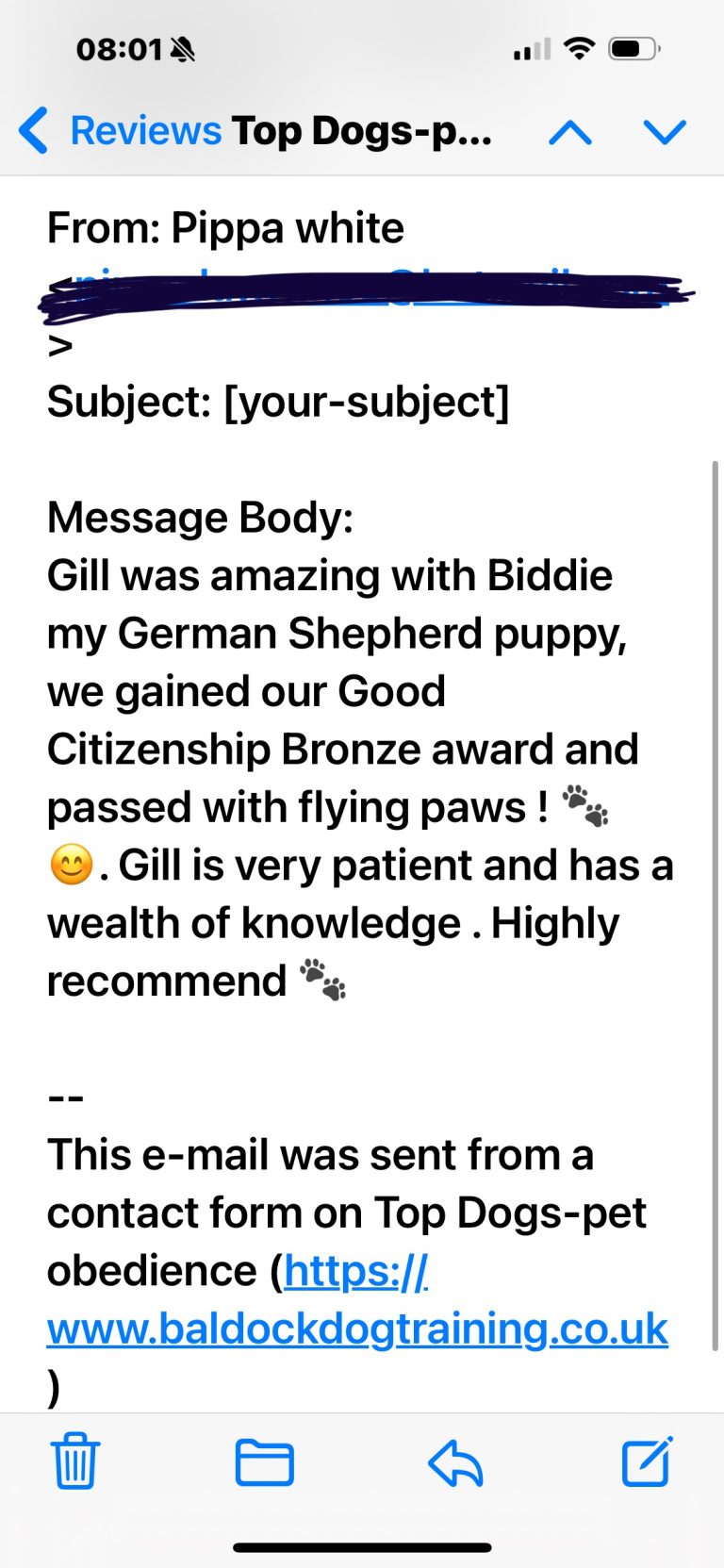Reply to this email
724x1568 pixels.
pyautogui.click(x=455, y=1463)
